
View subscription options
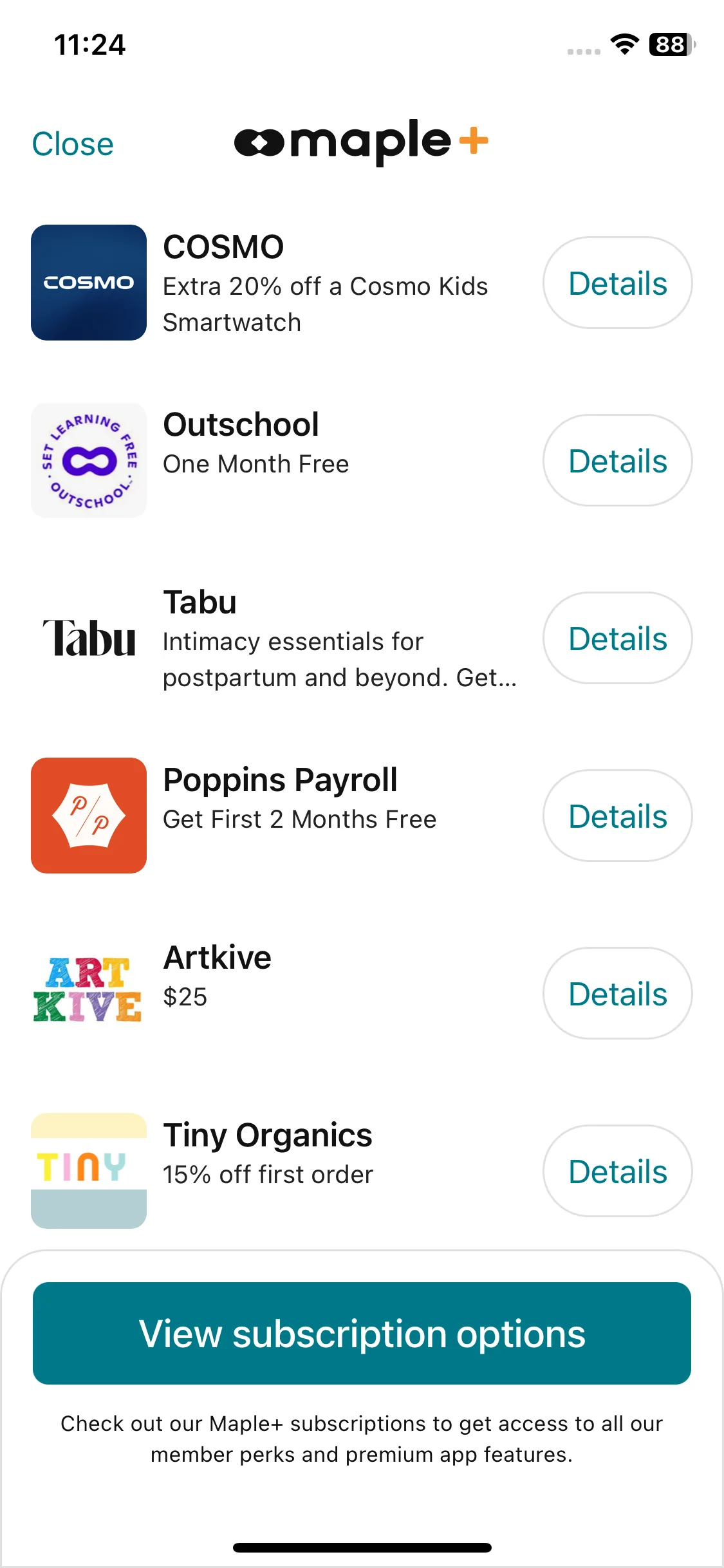point(362,1334)
